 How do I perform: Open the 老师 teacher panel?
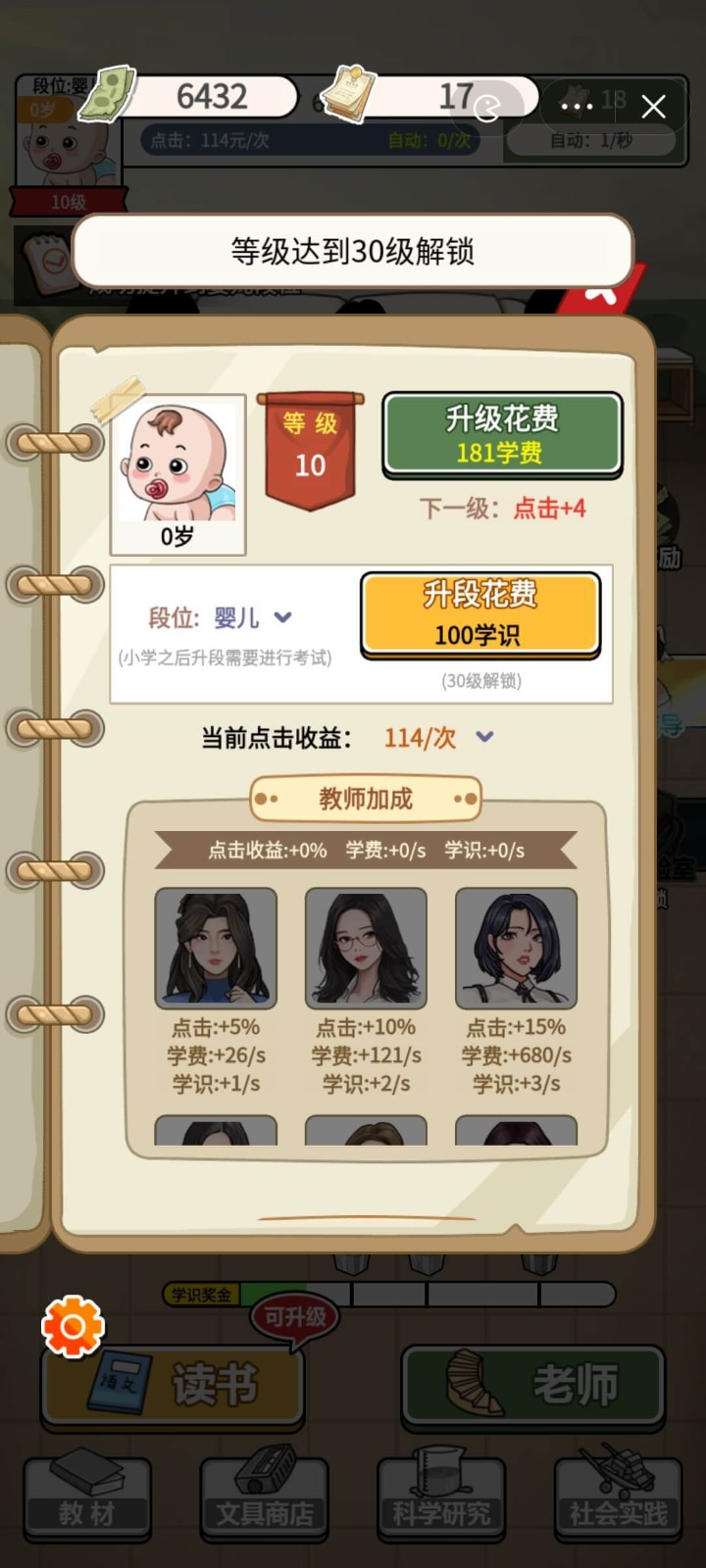[532, 1384]
